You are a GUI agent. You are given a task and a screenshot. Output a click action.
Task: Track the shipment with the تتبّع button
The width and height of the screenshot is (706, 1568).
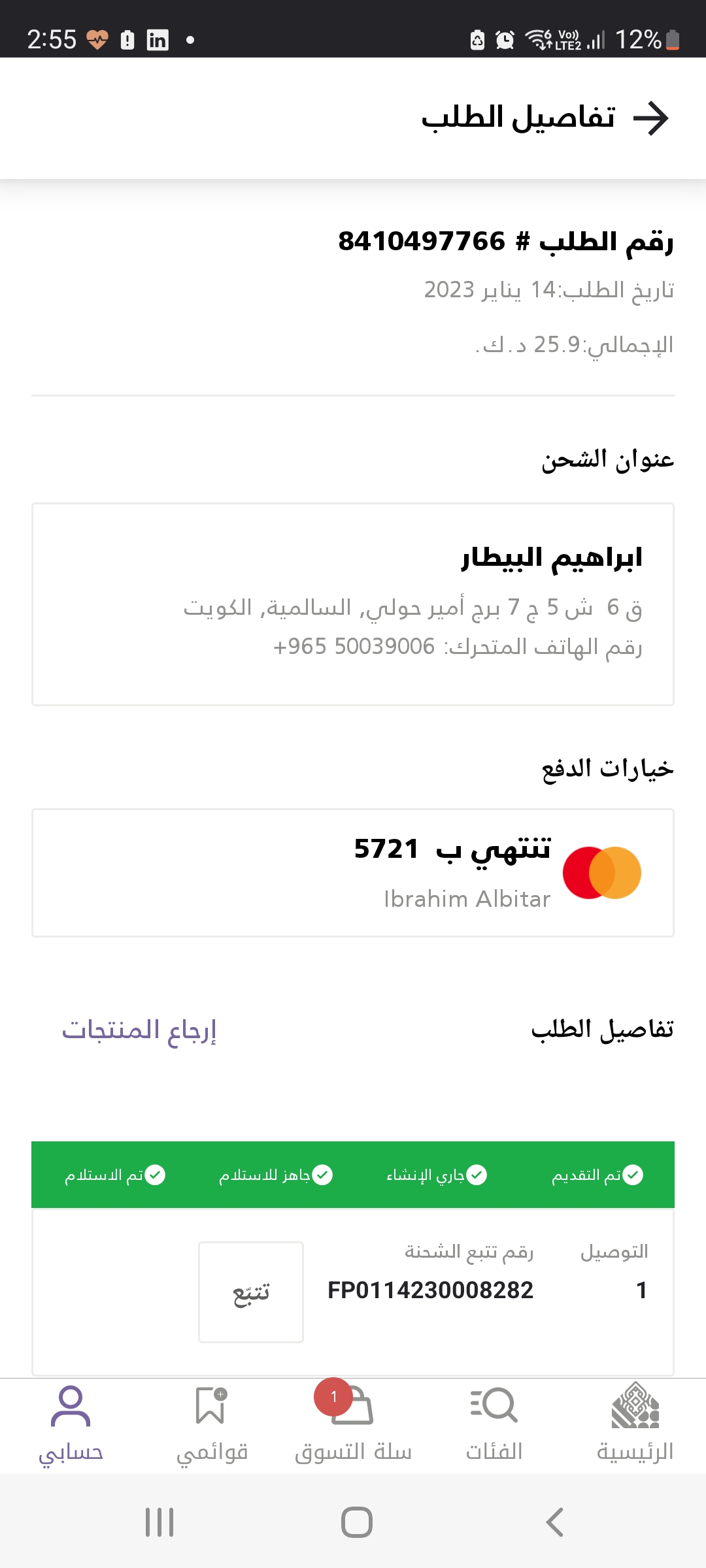[251, 1292]
